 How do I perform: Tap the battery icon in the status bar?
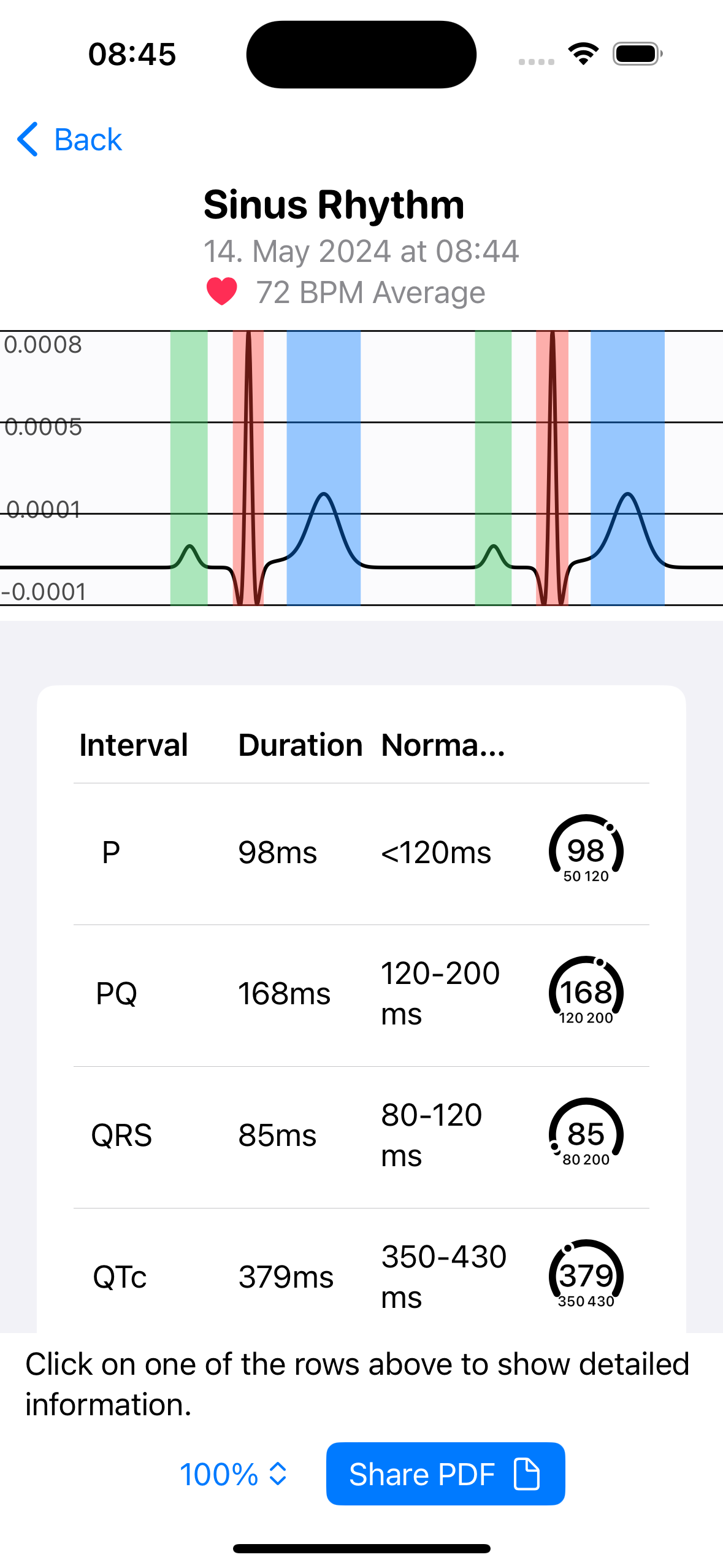(636, 53)
